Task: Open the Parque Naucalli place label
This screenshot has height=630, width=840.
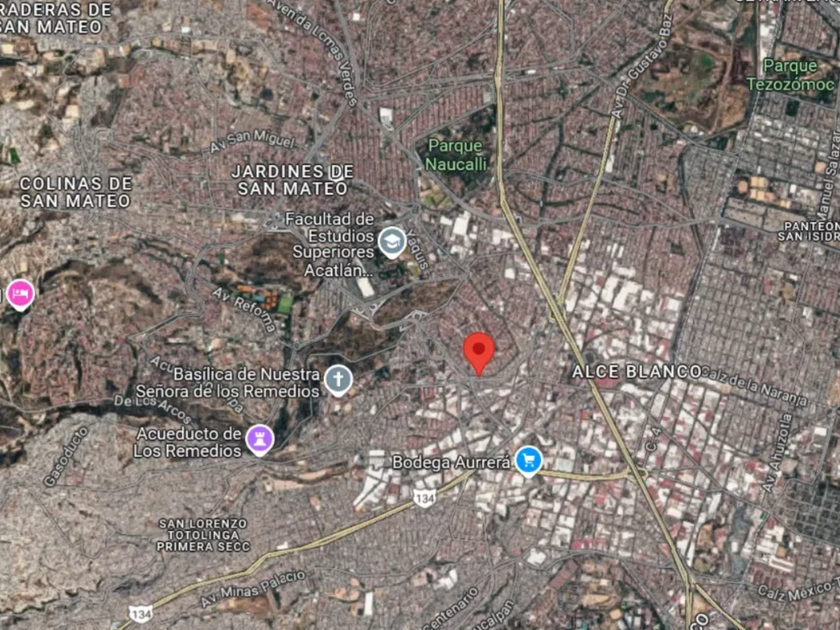Action: tap(456, 154)
